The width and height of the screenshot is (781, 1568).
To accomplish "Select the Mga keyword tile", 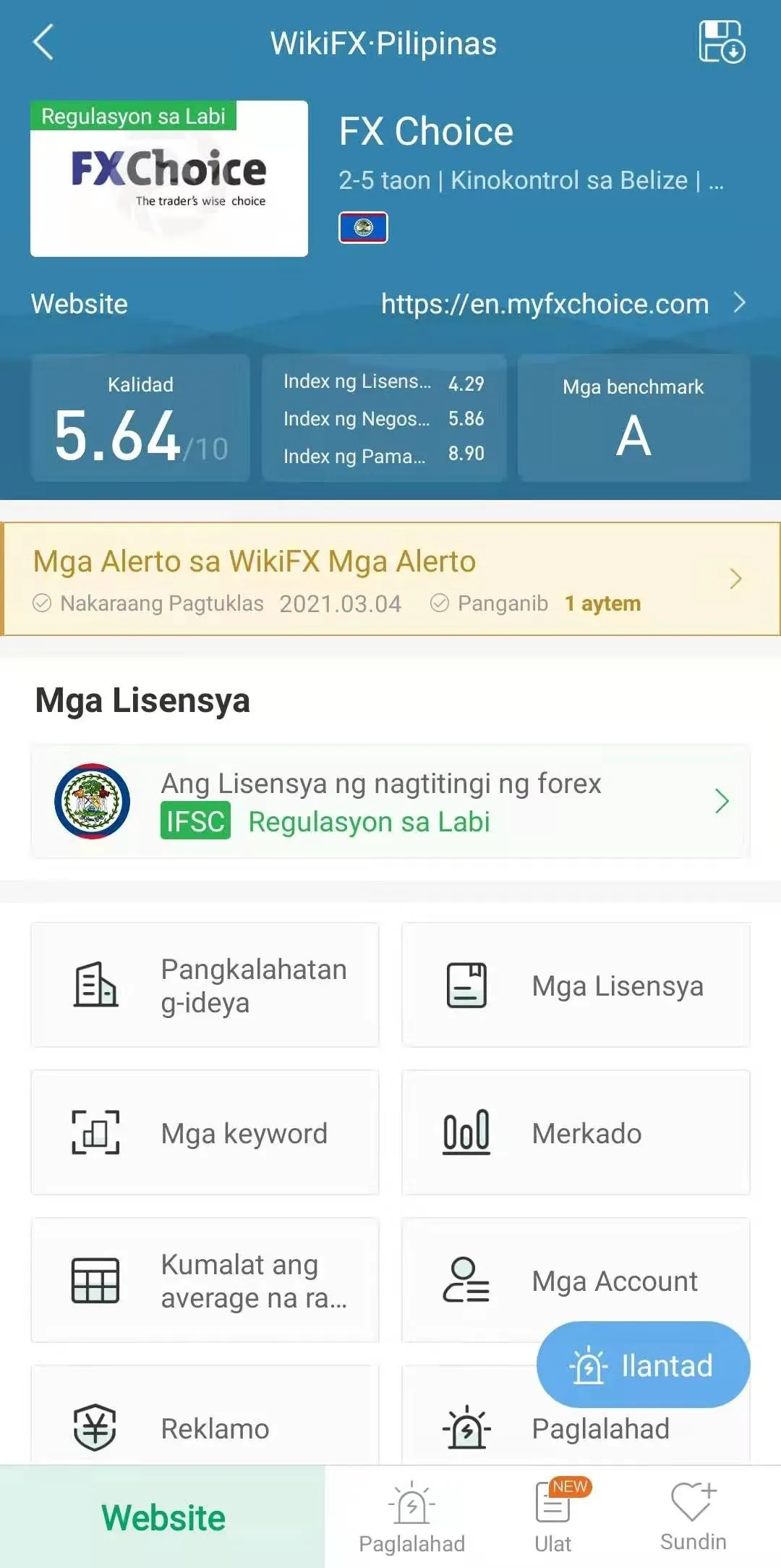I will click(205, 1132).
